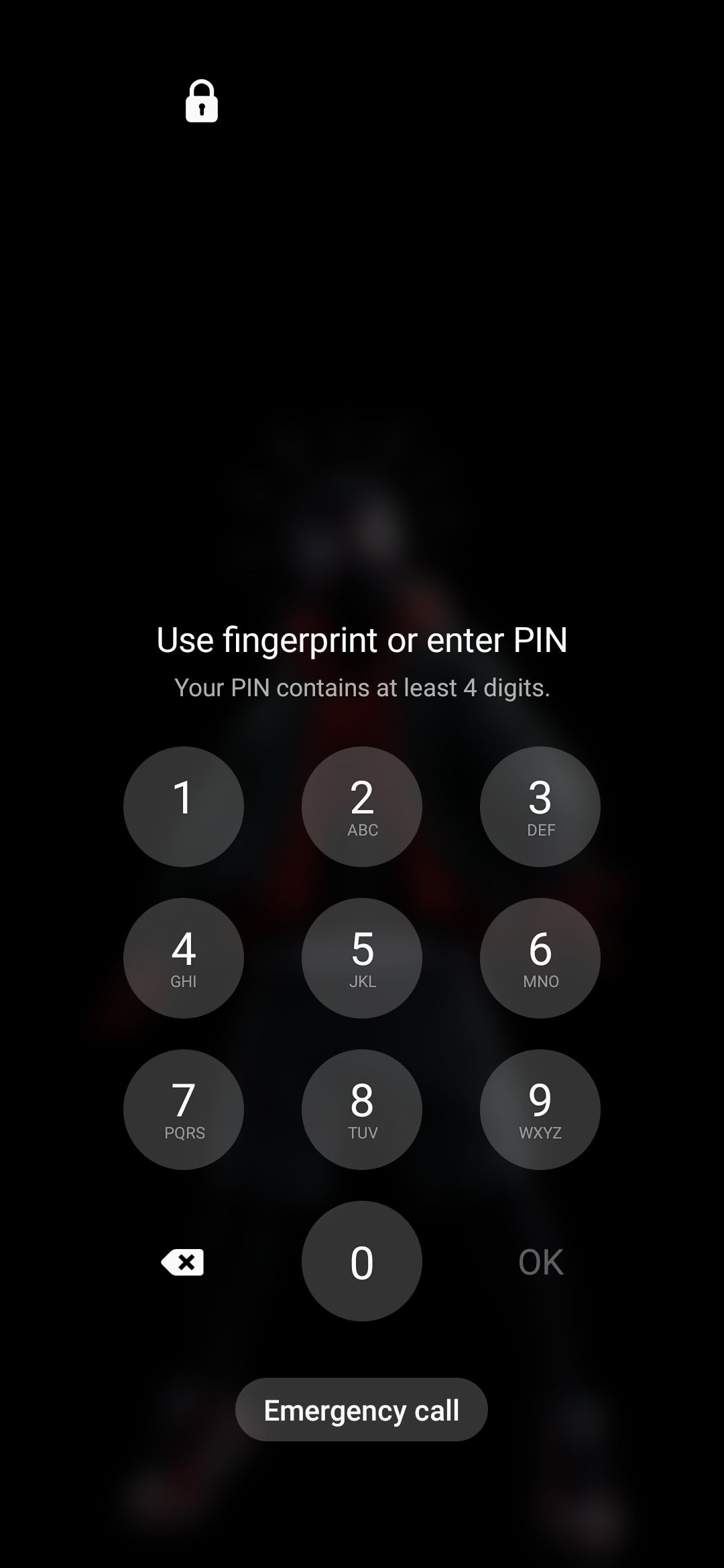Tap the 5 JKL key

click(x=362, y=958)
